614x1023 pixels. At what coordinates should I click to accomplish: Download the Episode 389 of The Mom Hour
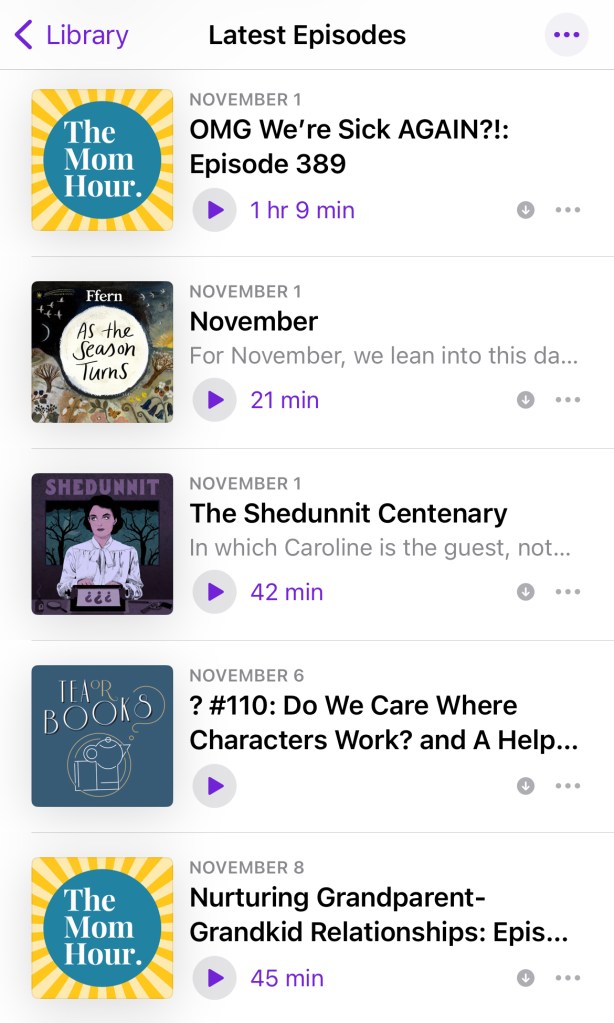coord(525,210)
